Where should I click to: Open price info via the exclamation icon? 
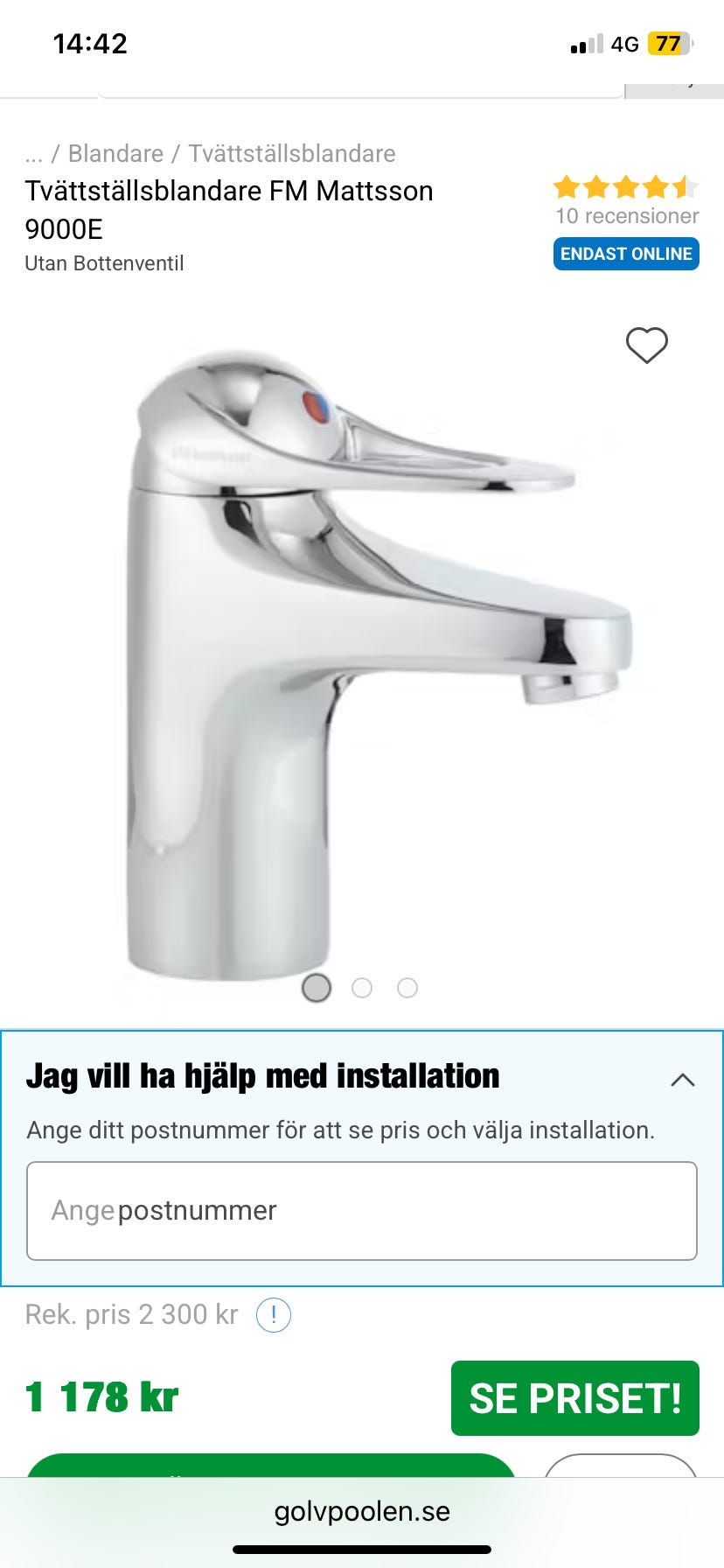coord(274,1315)
